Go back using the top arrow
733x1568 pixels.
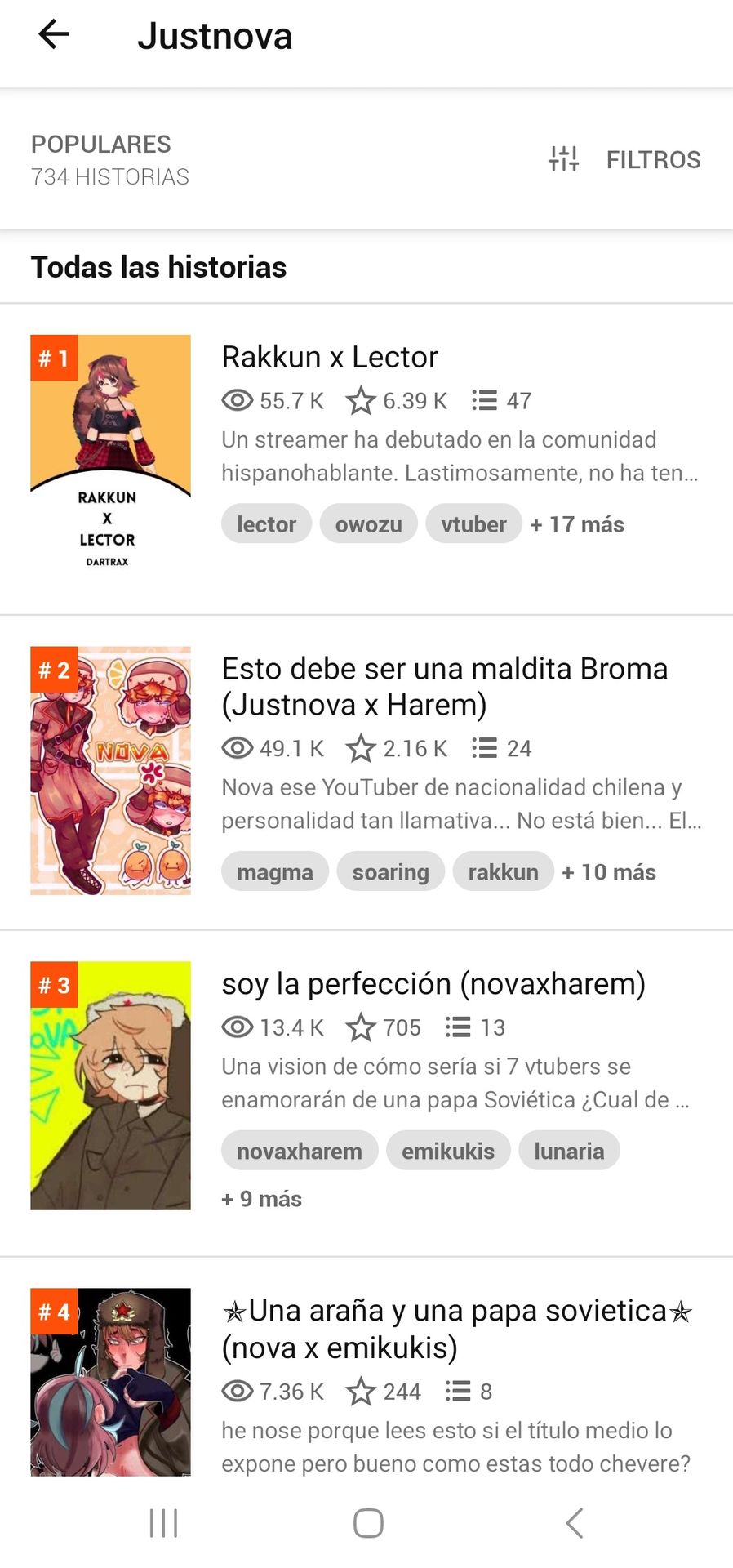54,34
